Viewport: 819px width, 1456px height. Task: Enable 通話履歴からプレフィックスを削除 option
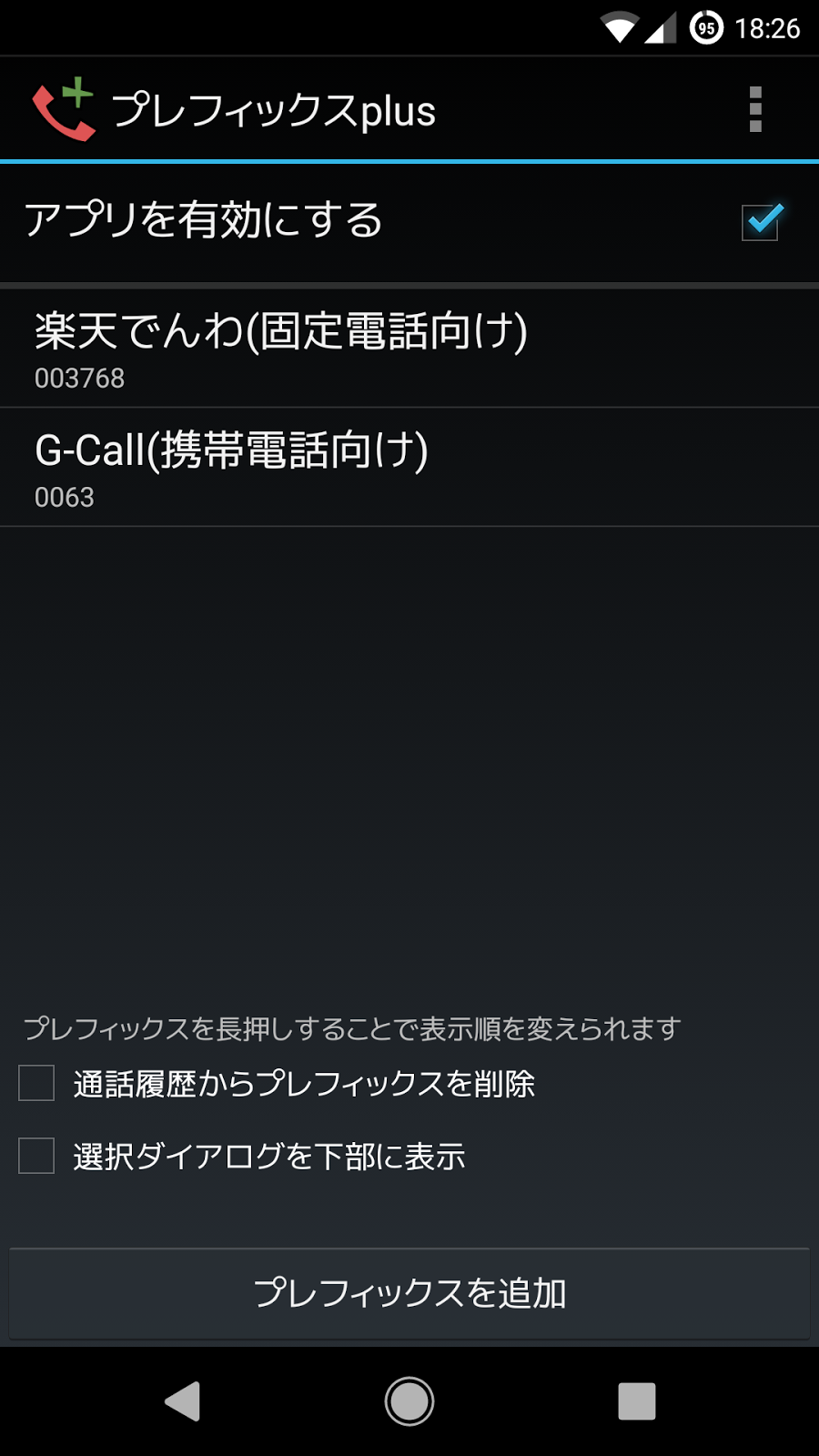pos(35,1083)
